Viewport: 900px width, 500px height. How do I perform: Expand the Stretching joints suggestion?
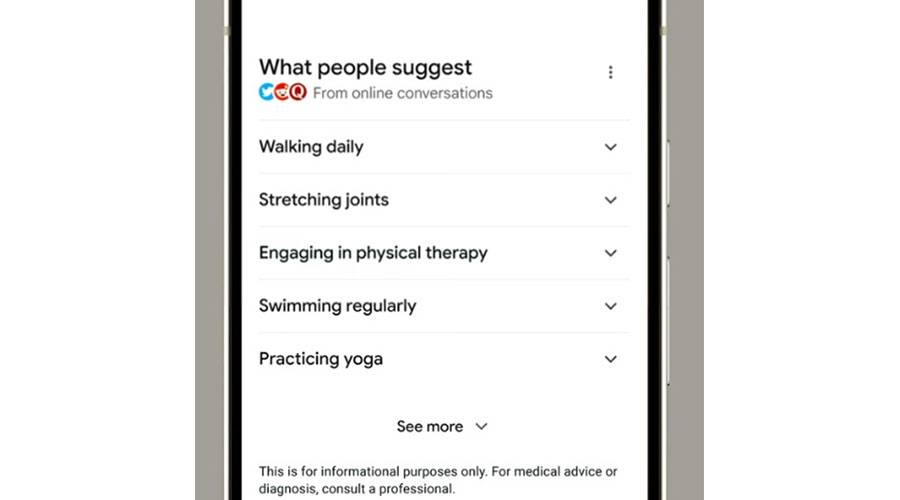tap(611, 200)
